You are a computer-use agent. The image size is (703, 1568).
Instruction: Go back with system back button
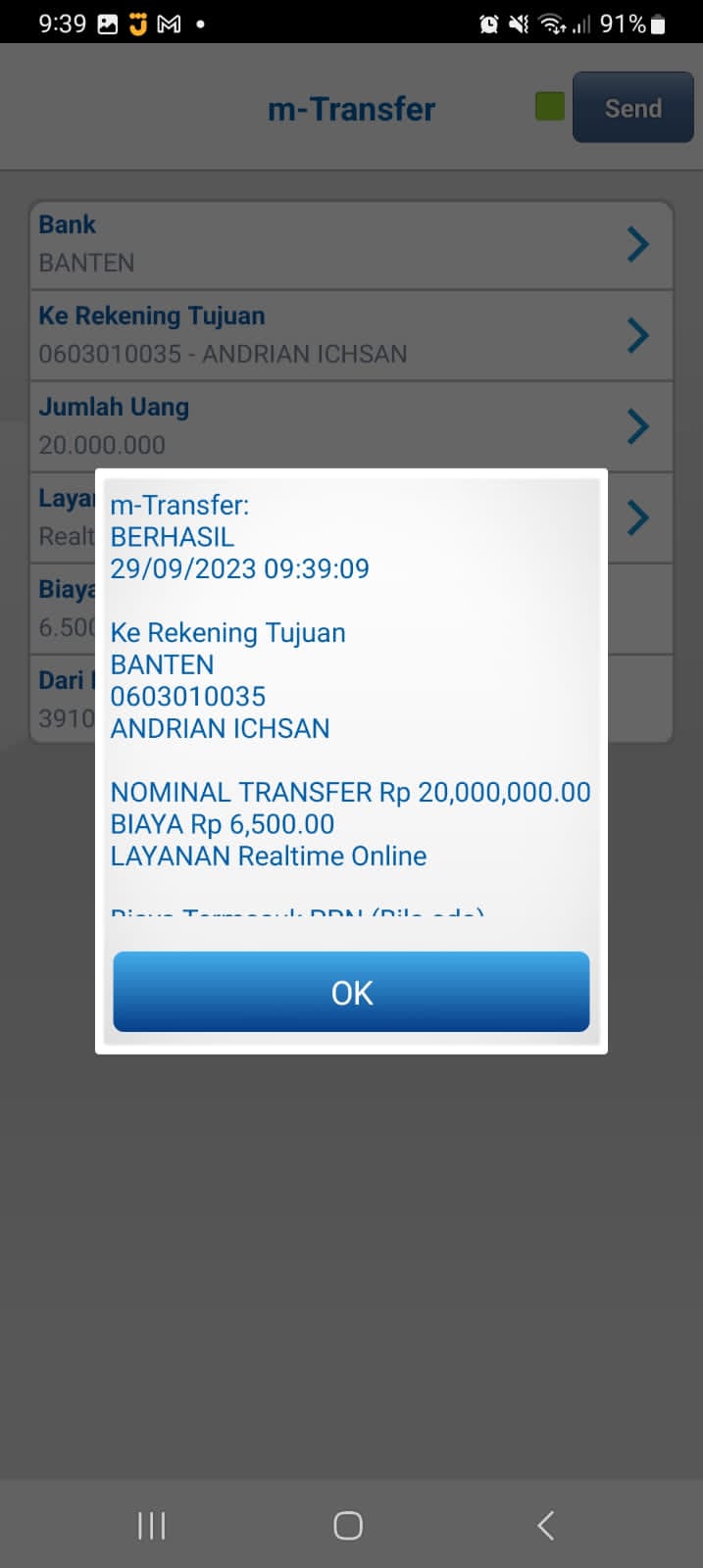546,1525
